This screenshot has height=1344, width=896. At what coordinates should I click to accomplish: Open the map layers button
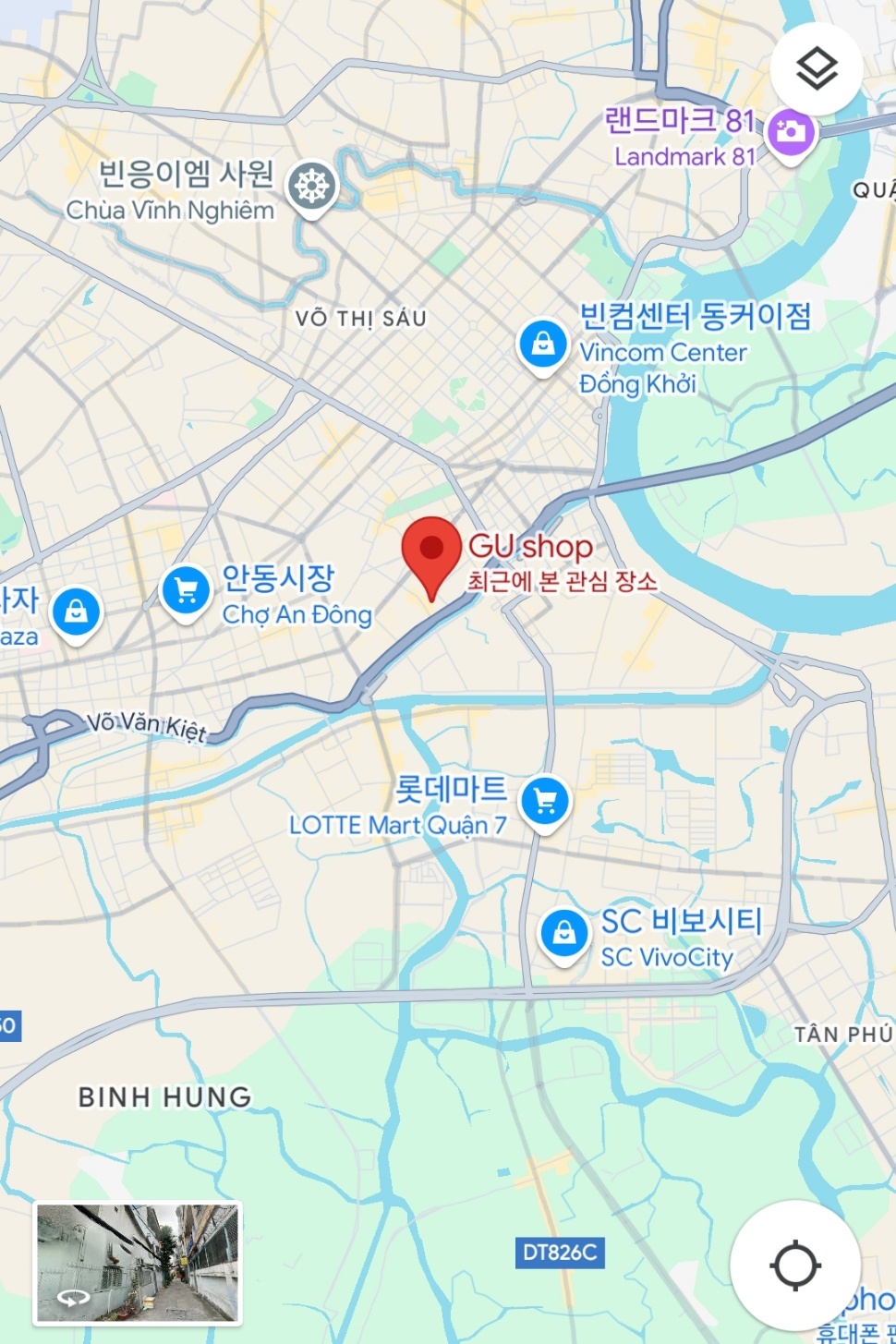(817, 69)
